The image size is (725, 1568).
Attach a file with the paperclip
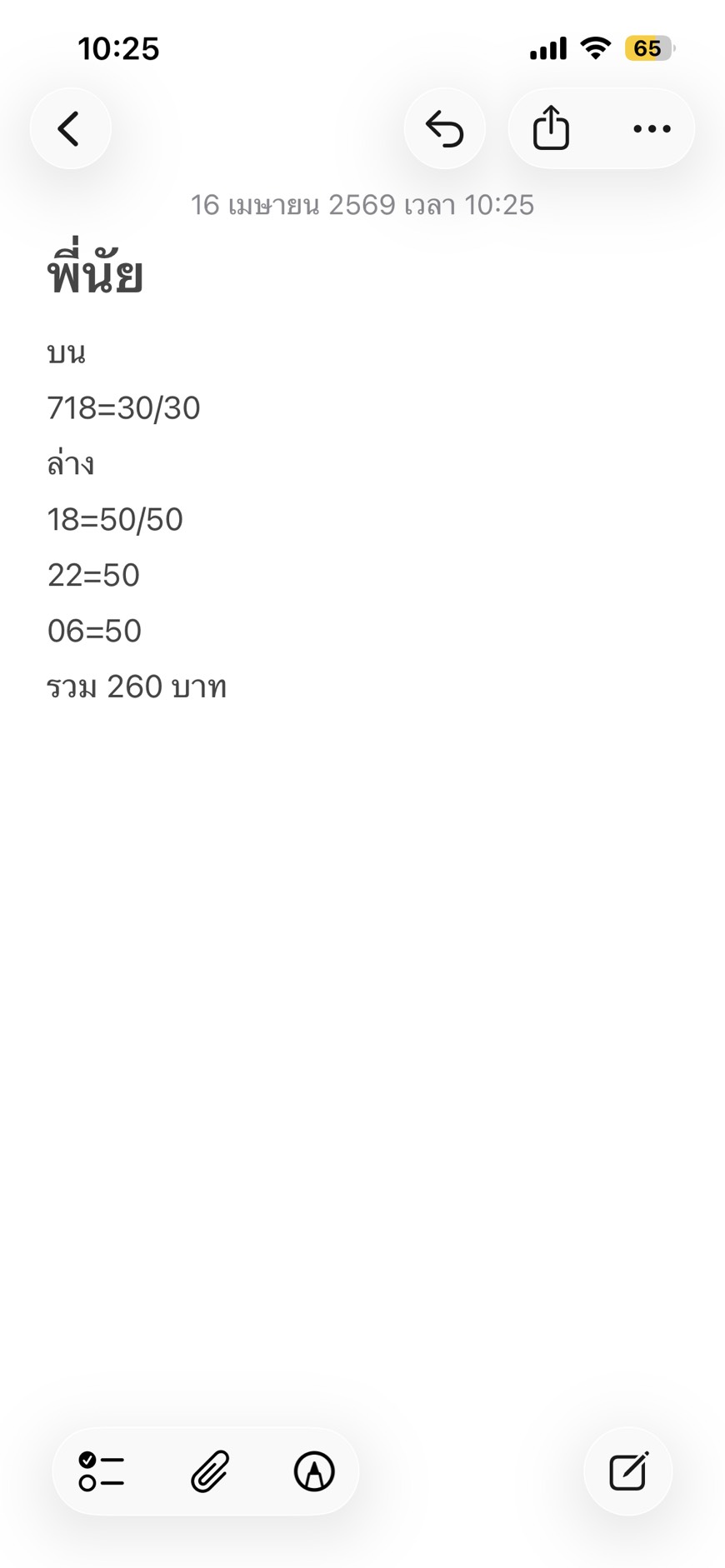[209, 1471]
